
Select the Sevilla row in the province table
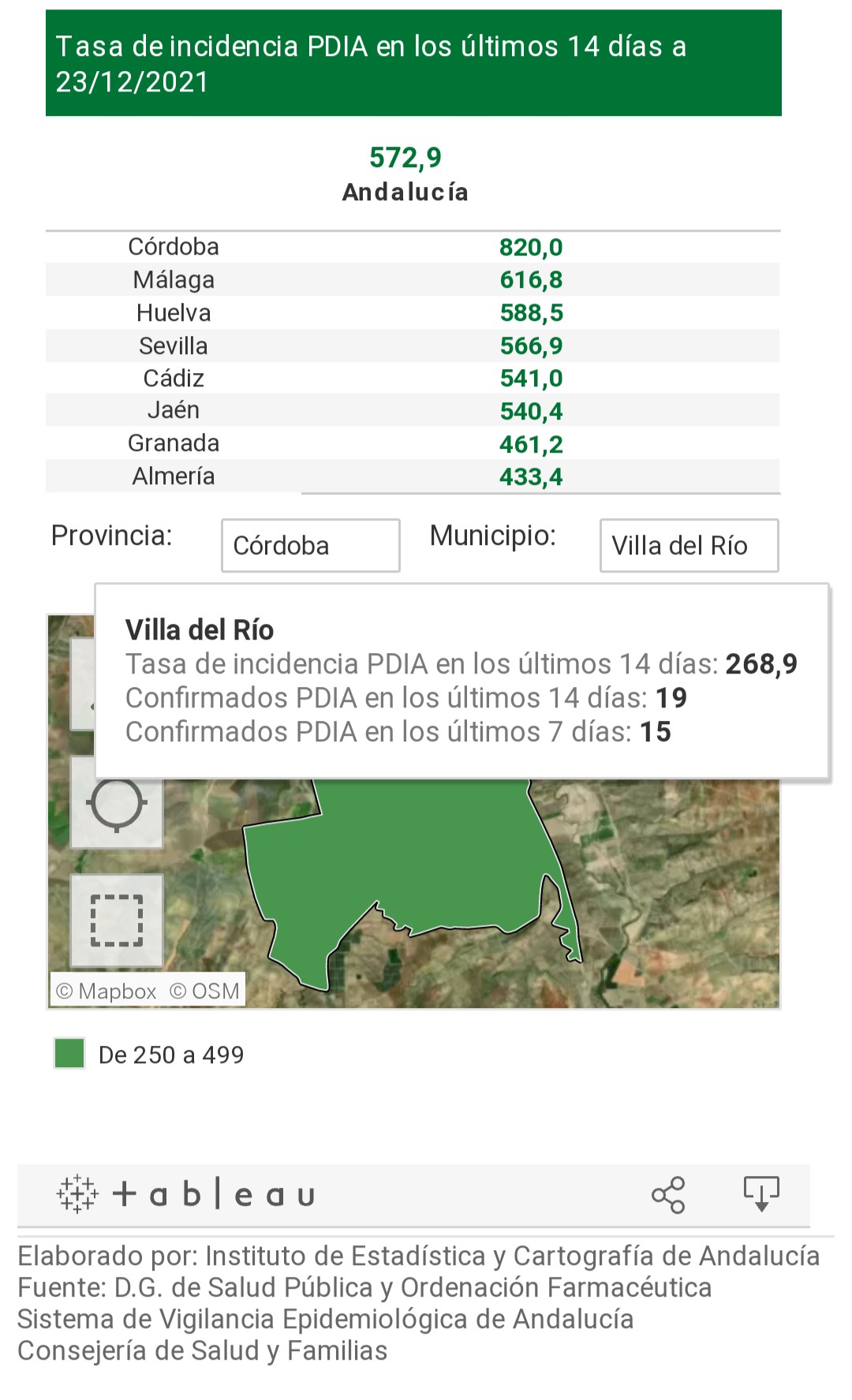pos(413,345)
